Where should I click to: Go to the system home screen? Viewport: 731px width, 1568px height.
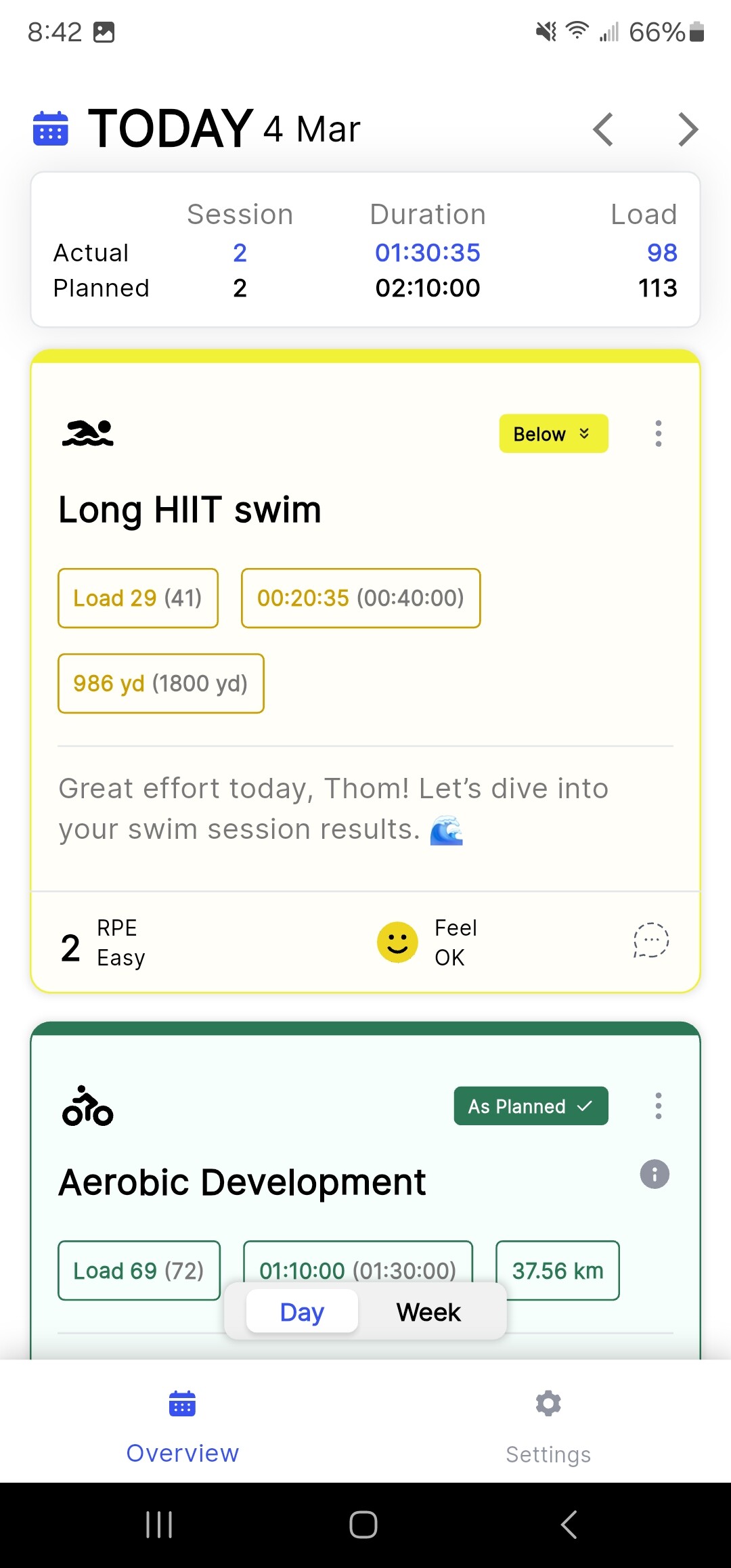363,1525
